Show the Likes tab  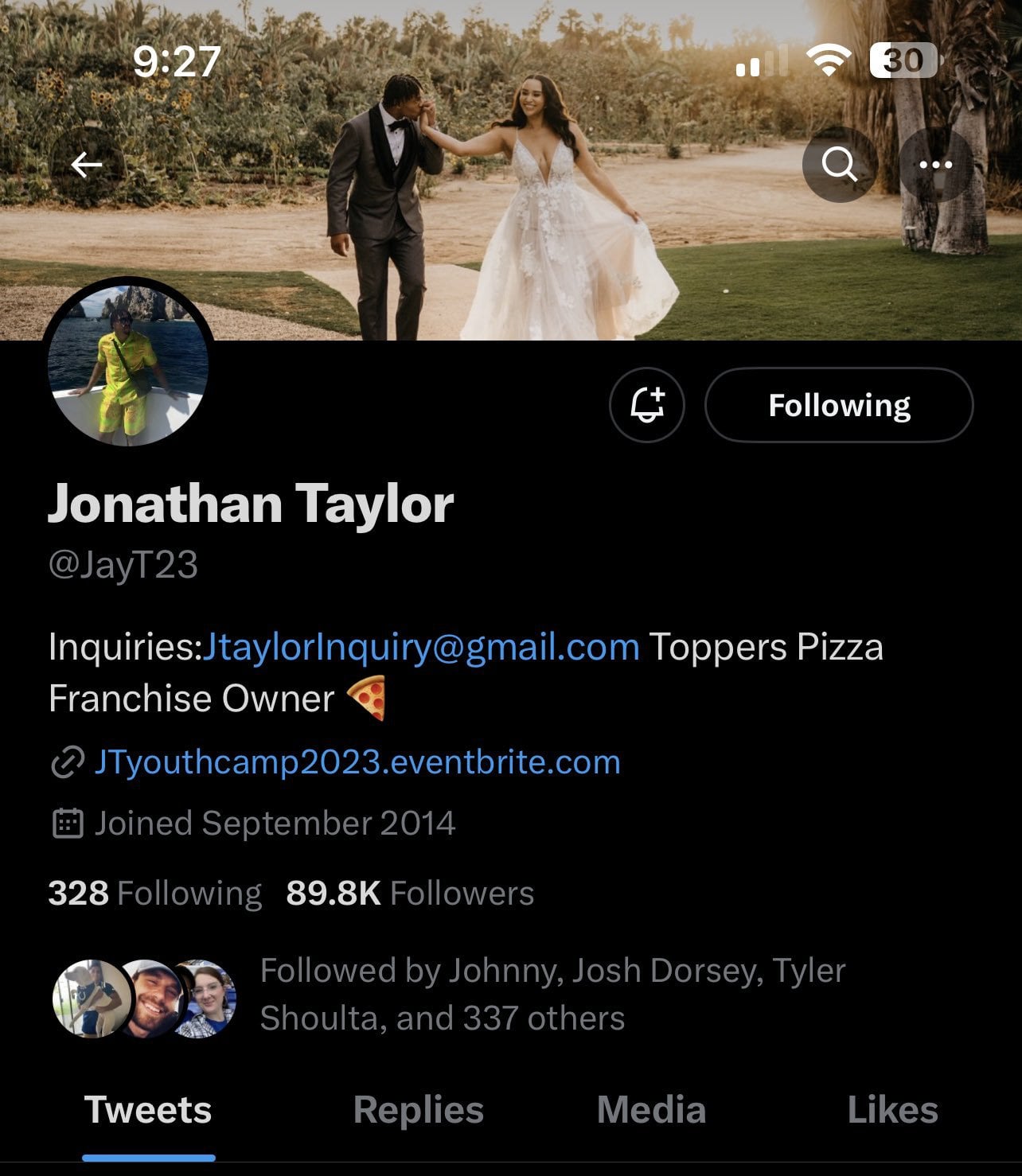pyautogui.click(x=892, y=1110)
